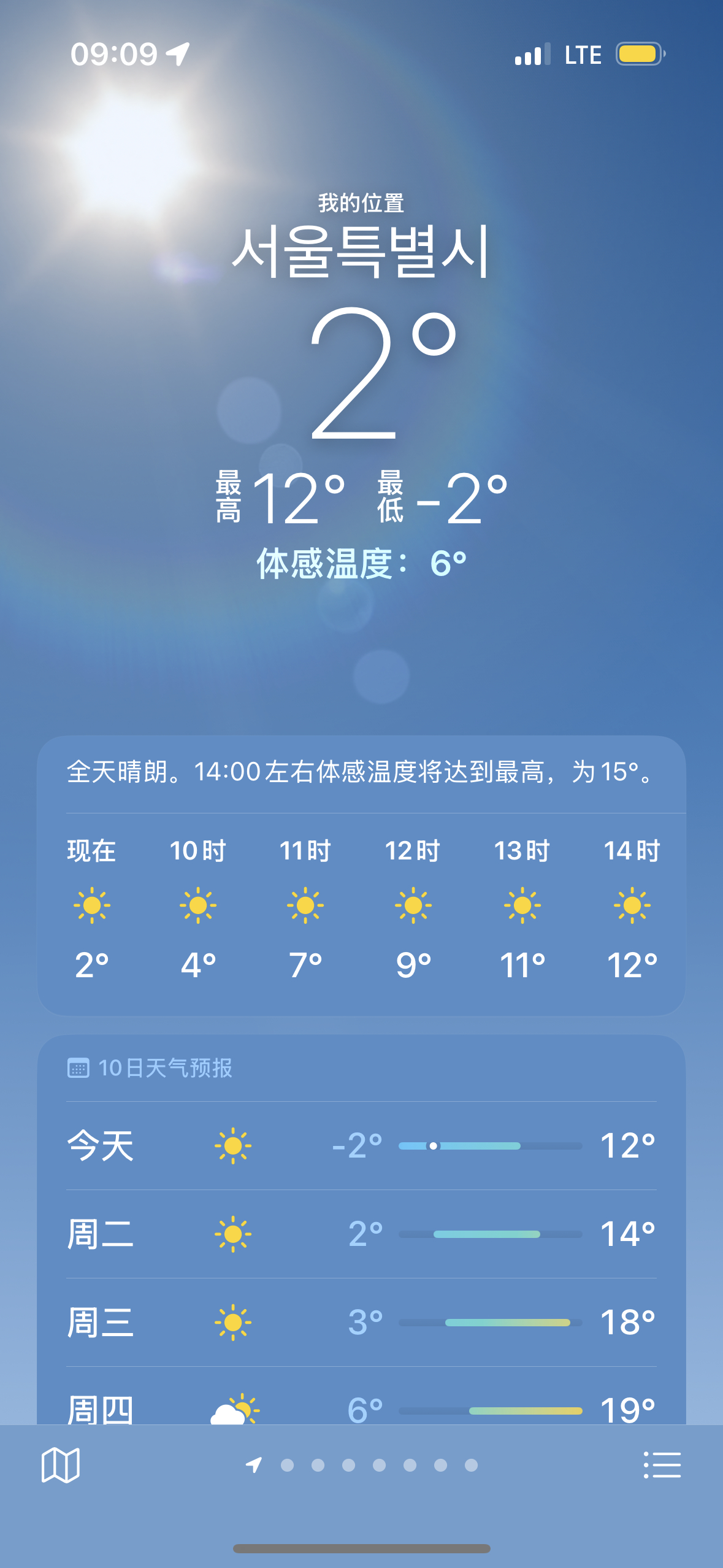Tap the city name 서울특별시
Image resolution: width=723 pixels, height=1568 pixels.
tap(361, 255)
